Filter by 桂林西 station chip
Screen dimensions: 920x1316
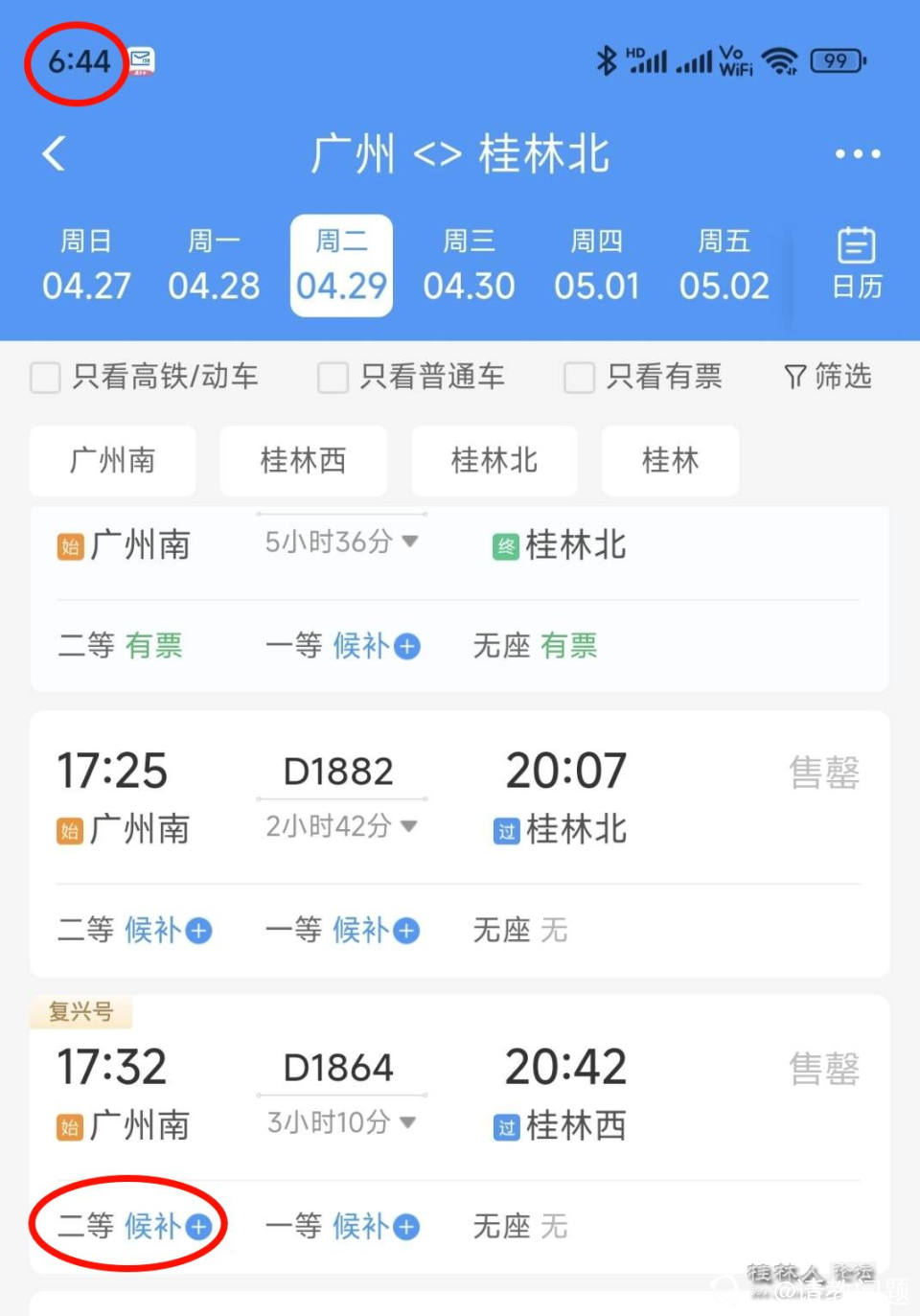[303, 461]
